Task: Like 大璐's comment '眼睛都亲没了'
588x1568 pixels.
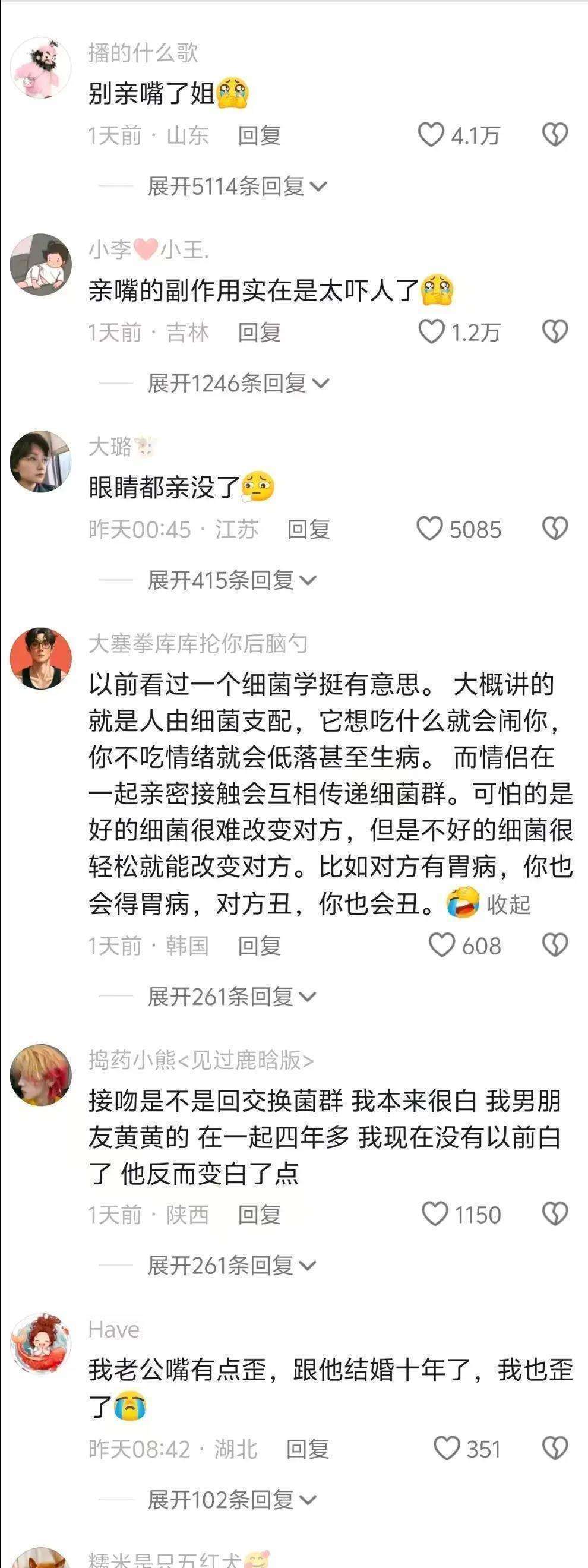Action: (x=430, y=529)
